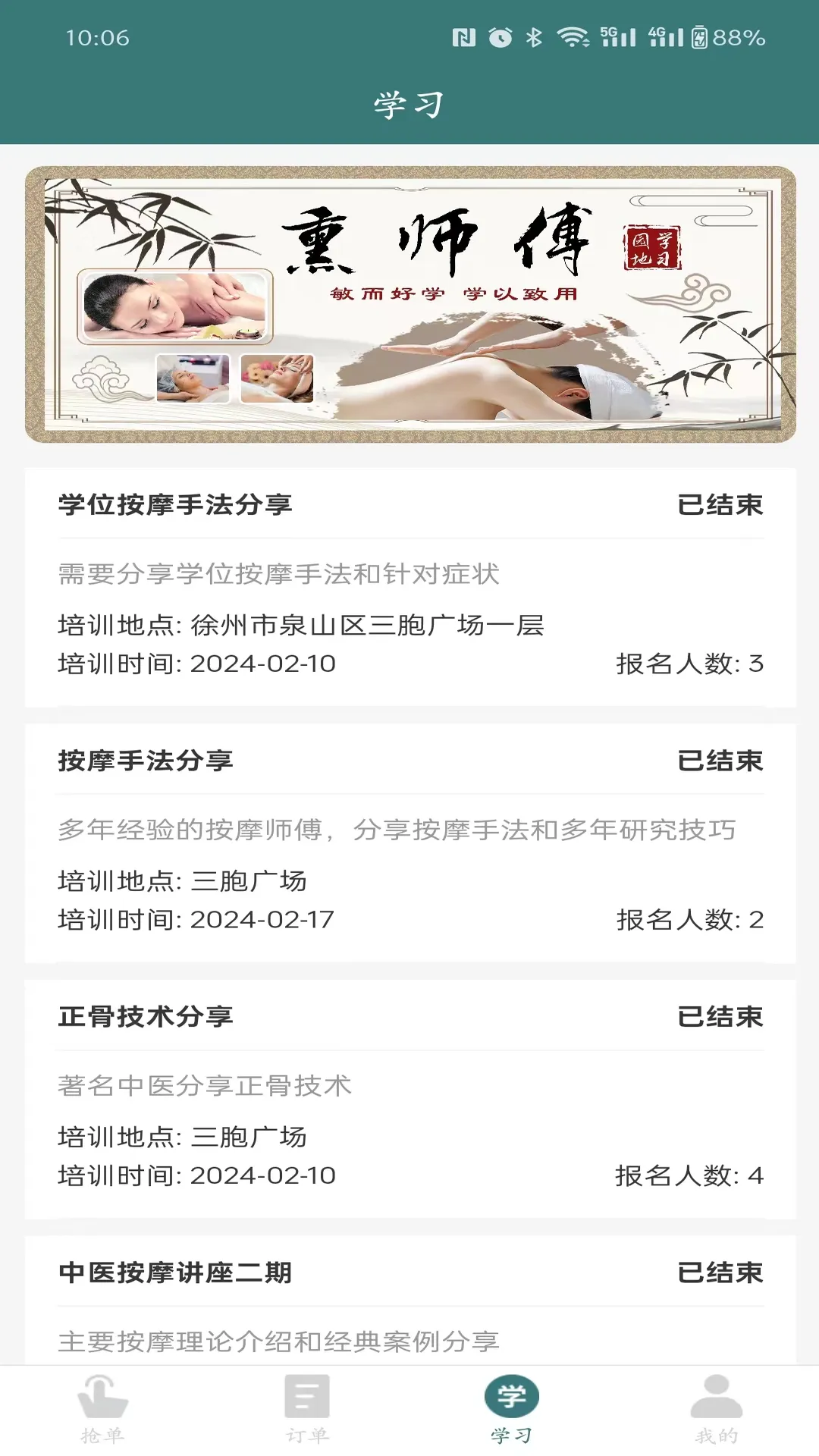The image size is (819, 1456).
Task: Open the 按摩手法分享 training item
Action: coord(409,838)
